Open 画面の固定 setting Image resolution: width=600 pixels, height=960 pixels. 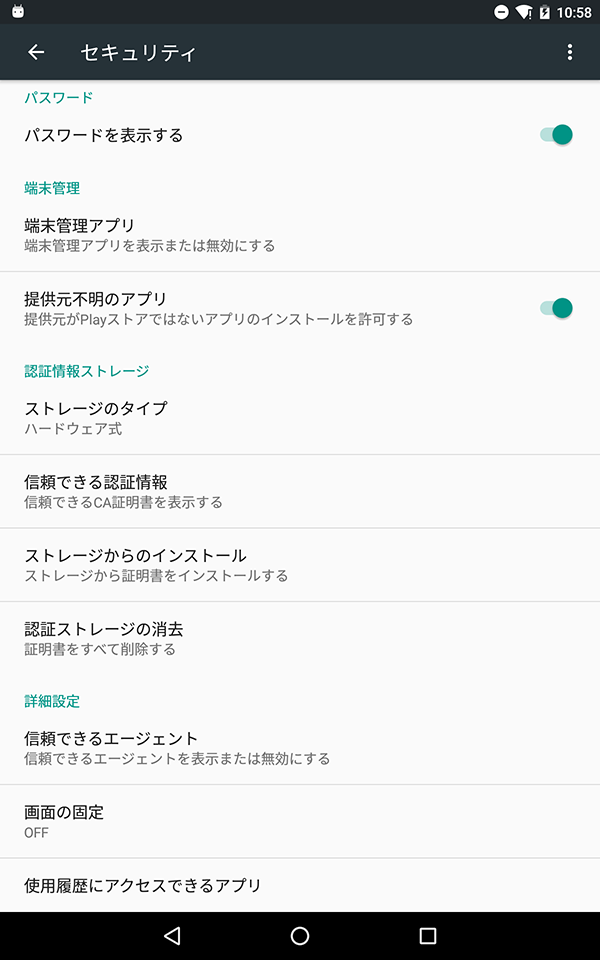tap(300, 822)
